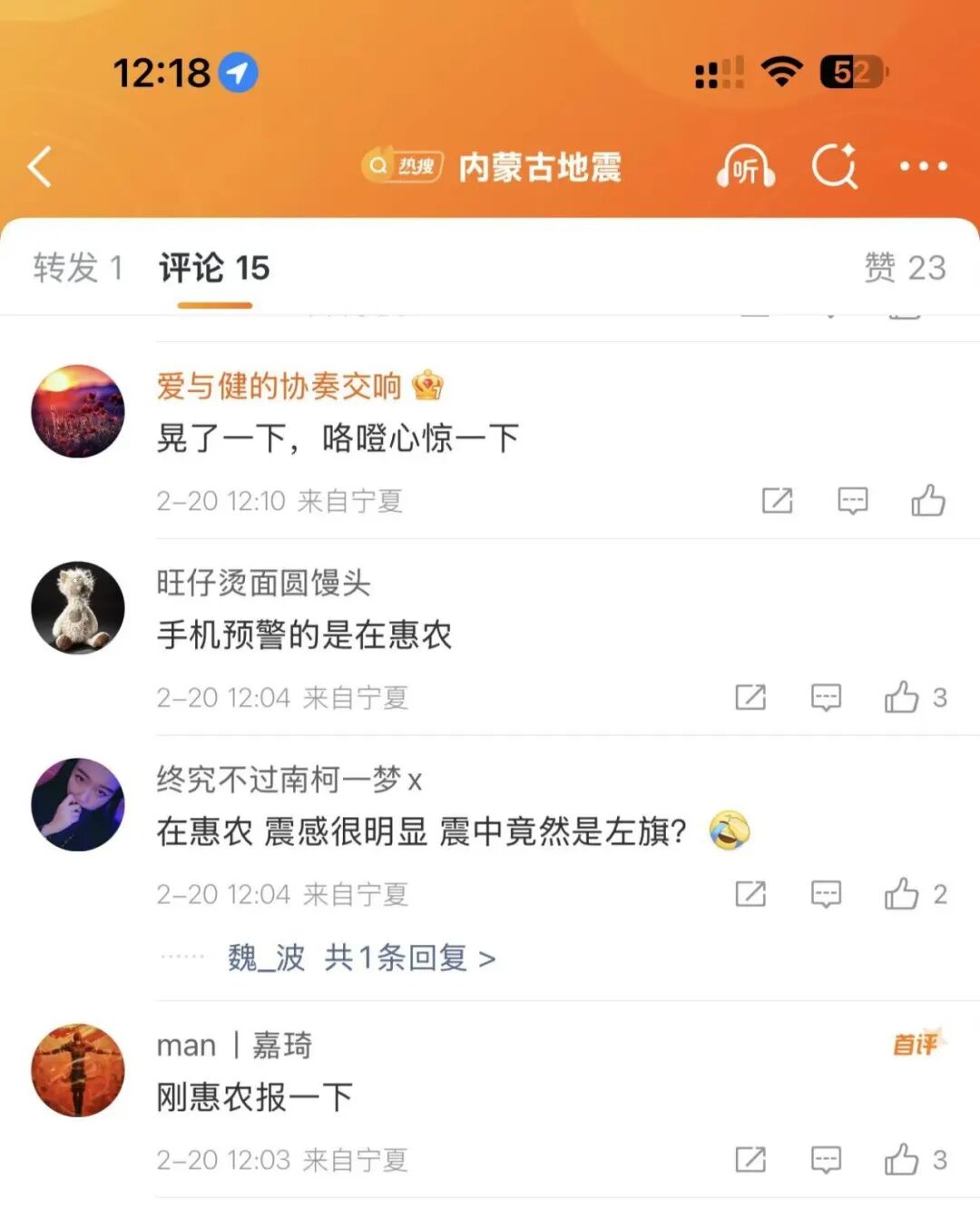
Task: Like 终究不过南柯一梦x's comment
Action: pyautogui.click(x=901, y=894)
